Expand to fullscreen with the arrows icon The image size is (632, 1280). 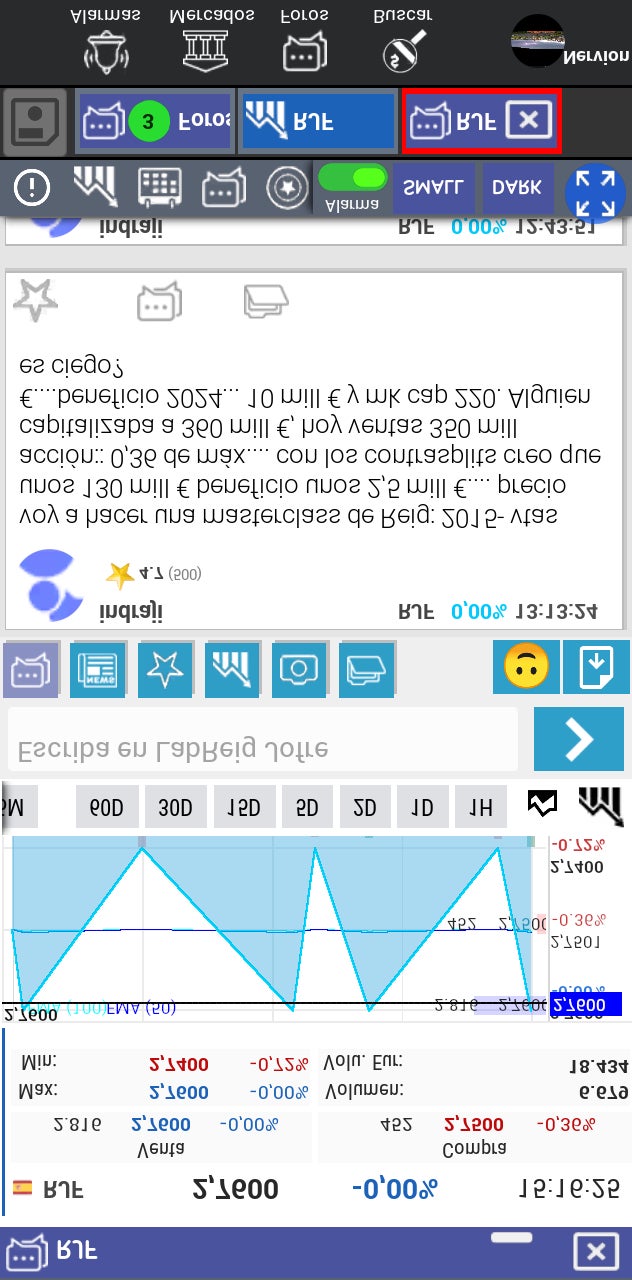point(595,190)
